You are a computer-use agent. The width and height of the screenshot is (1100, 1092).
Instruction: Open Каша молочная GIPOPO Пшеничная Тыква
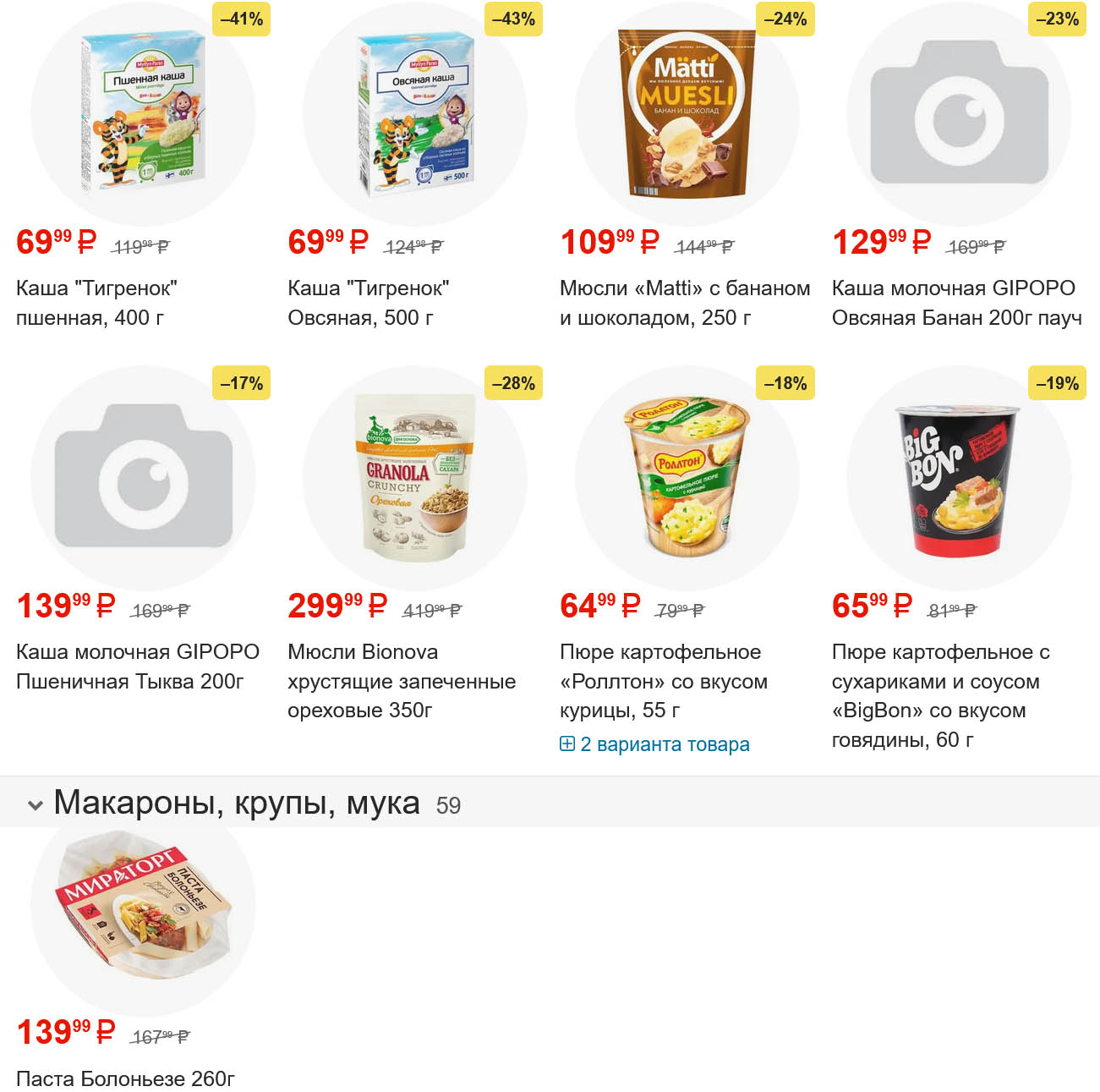point(137,667)
